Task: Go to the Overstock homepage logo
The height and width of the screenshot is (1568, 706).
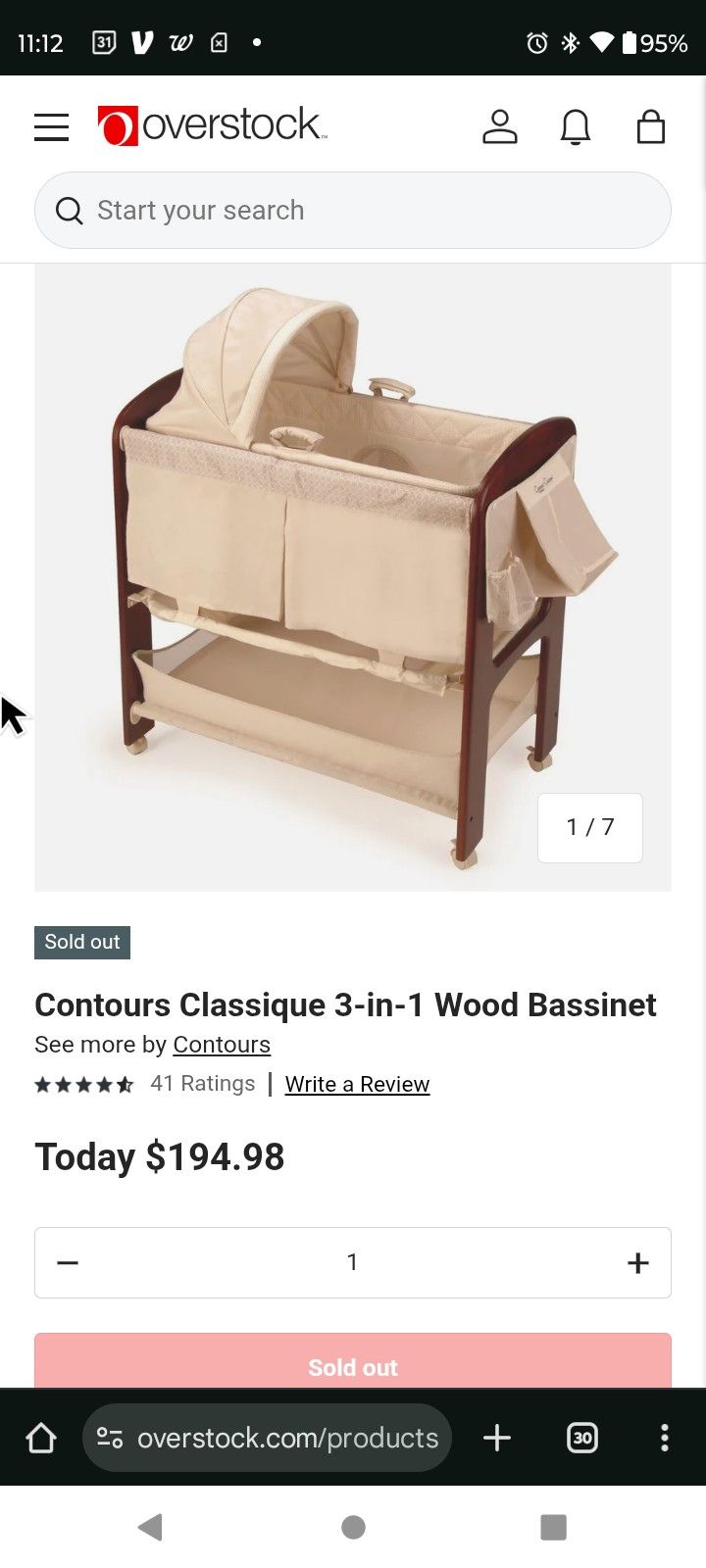Action: coord(212,126)
